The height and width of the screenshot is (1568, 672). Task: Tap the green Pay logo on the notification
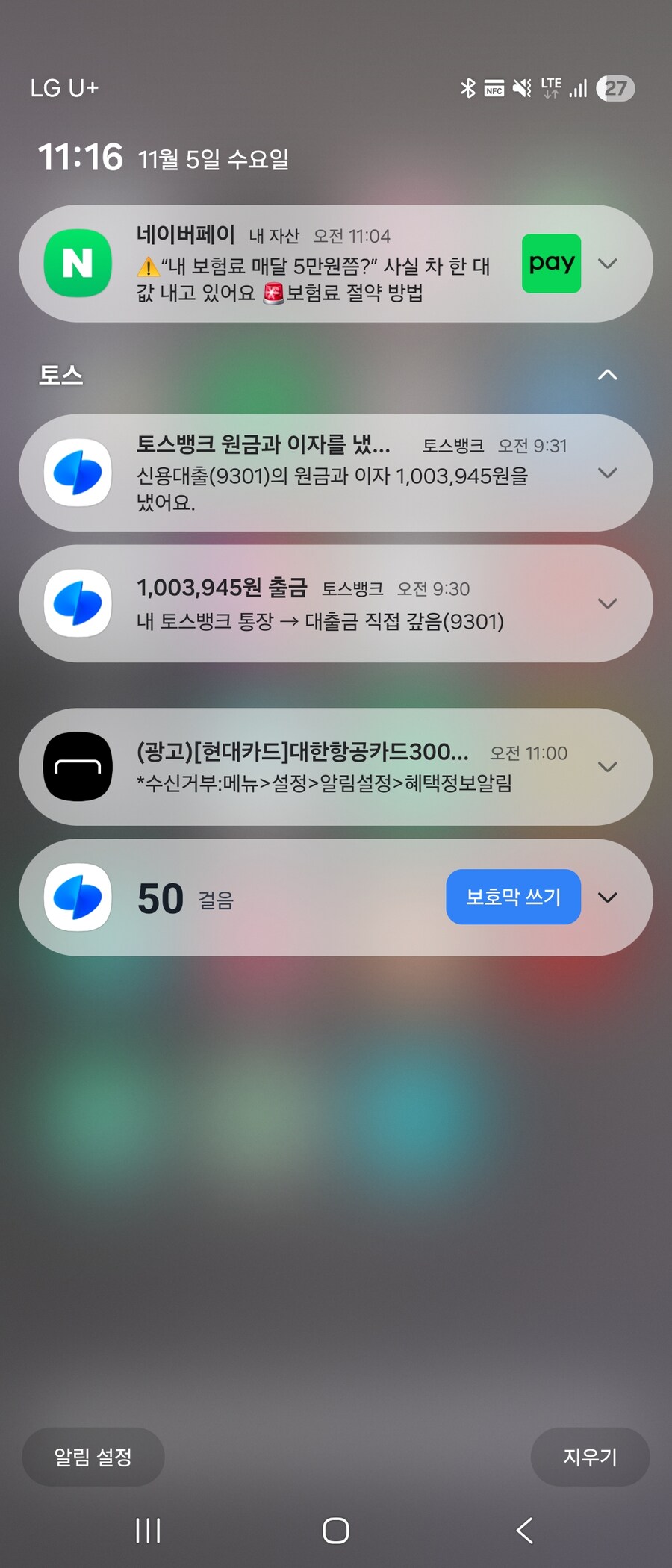click(x=550, y=264)
